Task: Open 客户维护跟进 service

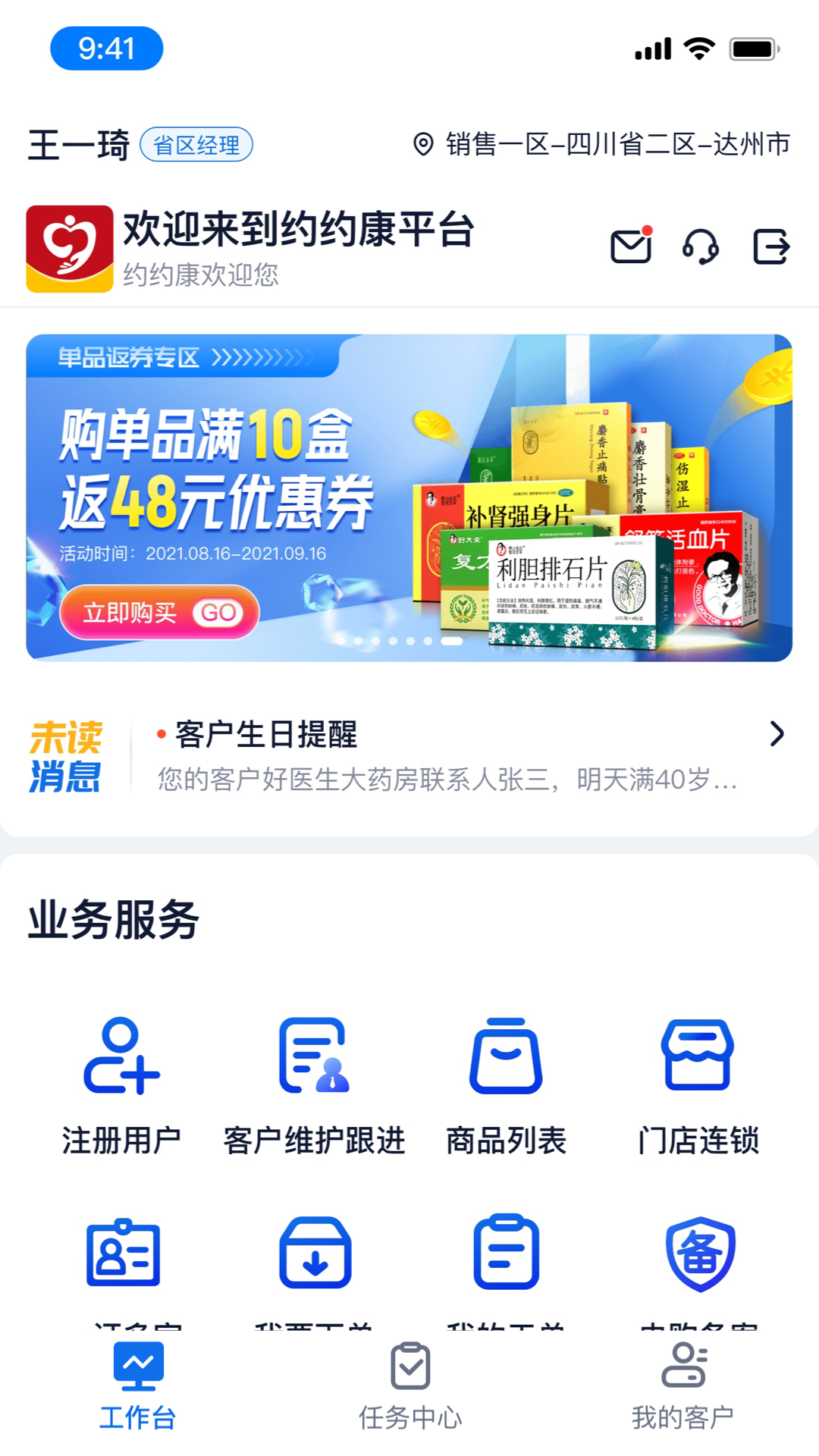Action: click(x=314, y=1084)
